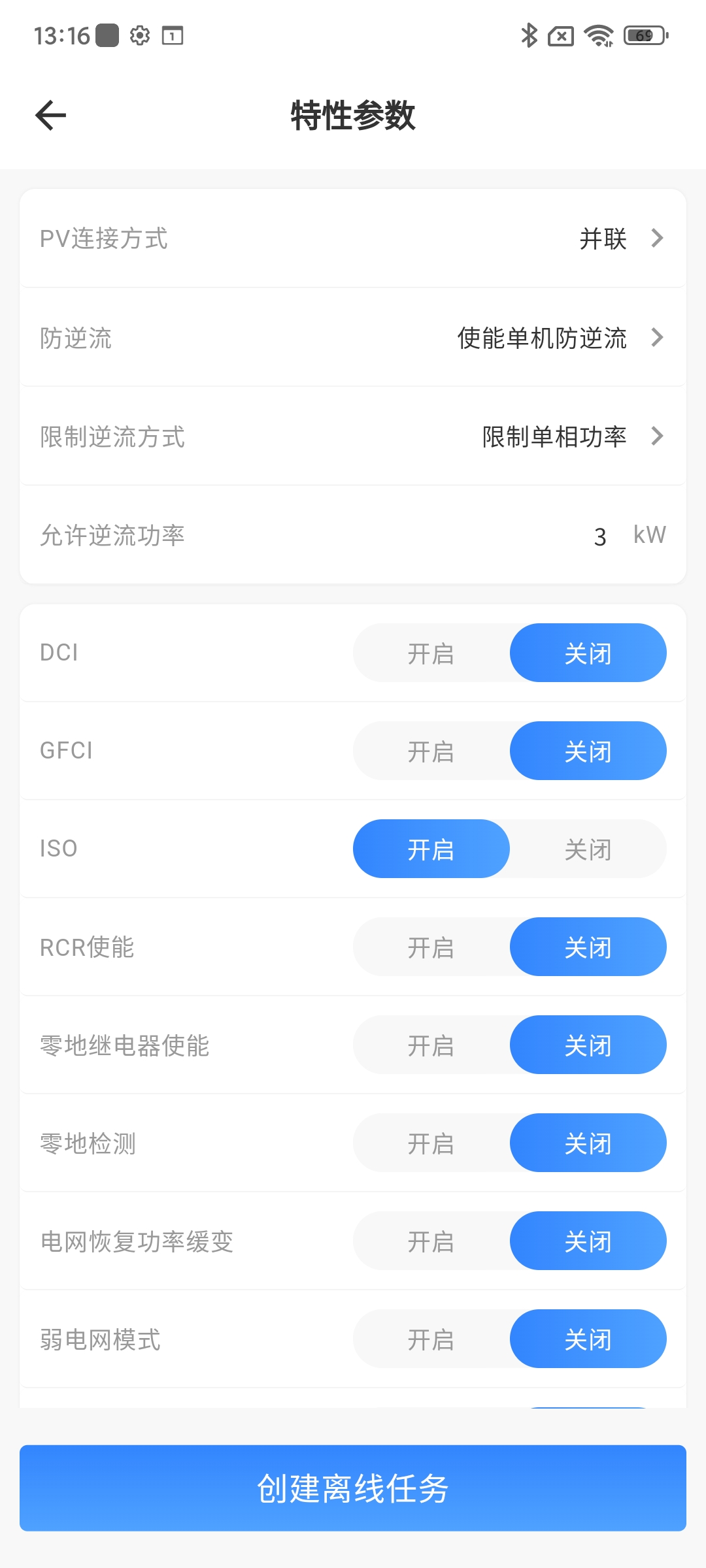The image size is (706, 1568).
Task: Switch 零地继电器使能 to 开启
Action: (x=431, y=1045)
